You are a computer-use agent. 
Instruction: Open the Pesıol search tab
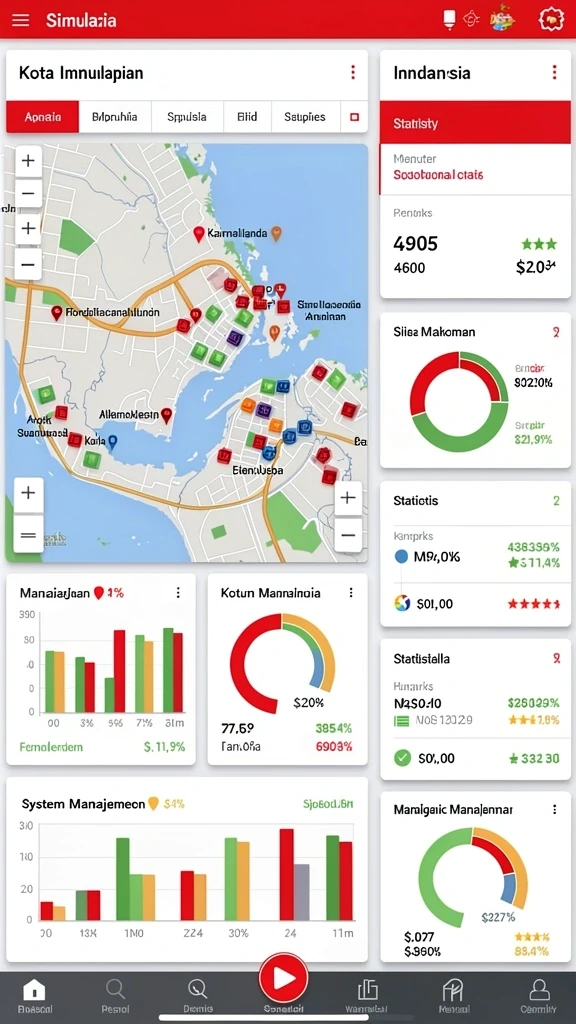116,995
